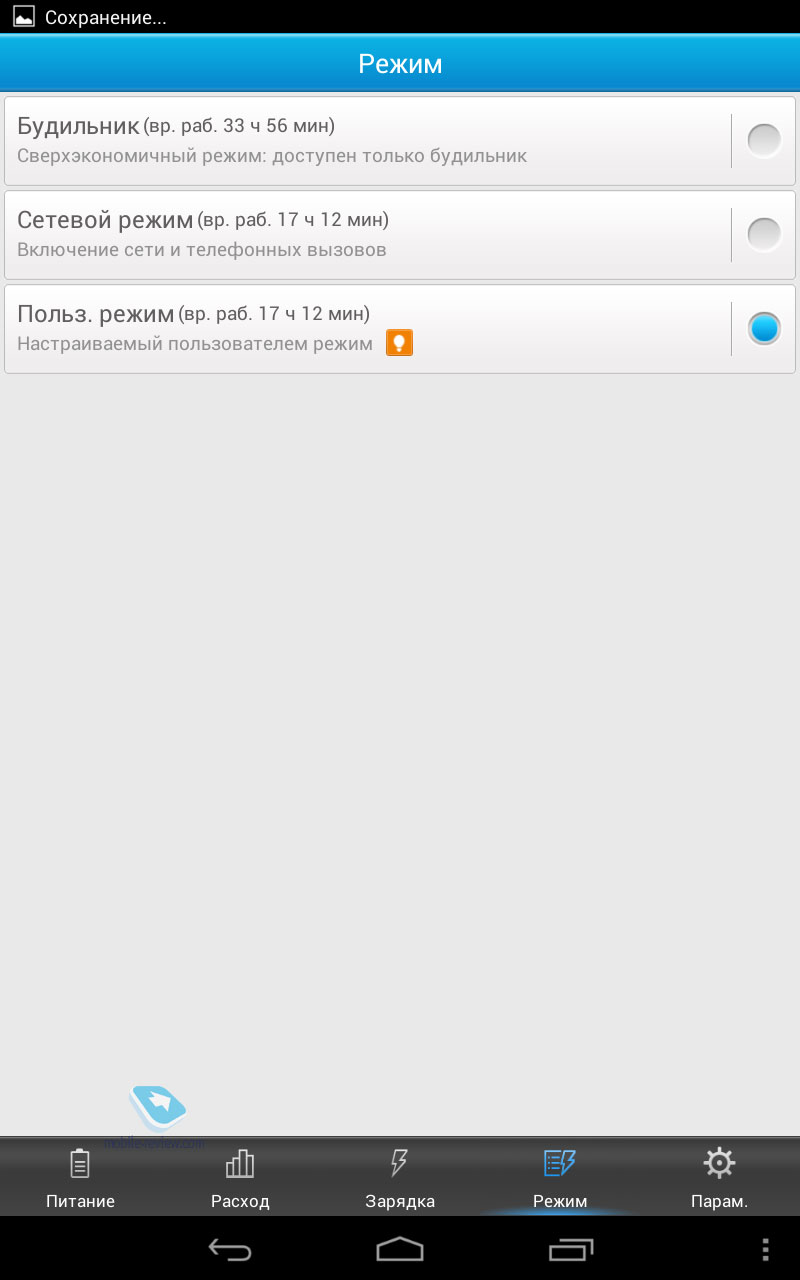Select the Польз. режим radio button
The image size is (800, 1280).
coord(764,329)
